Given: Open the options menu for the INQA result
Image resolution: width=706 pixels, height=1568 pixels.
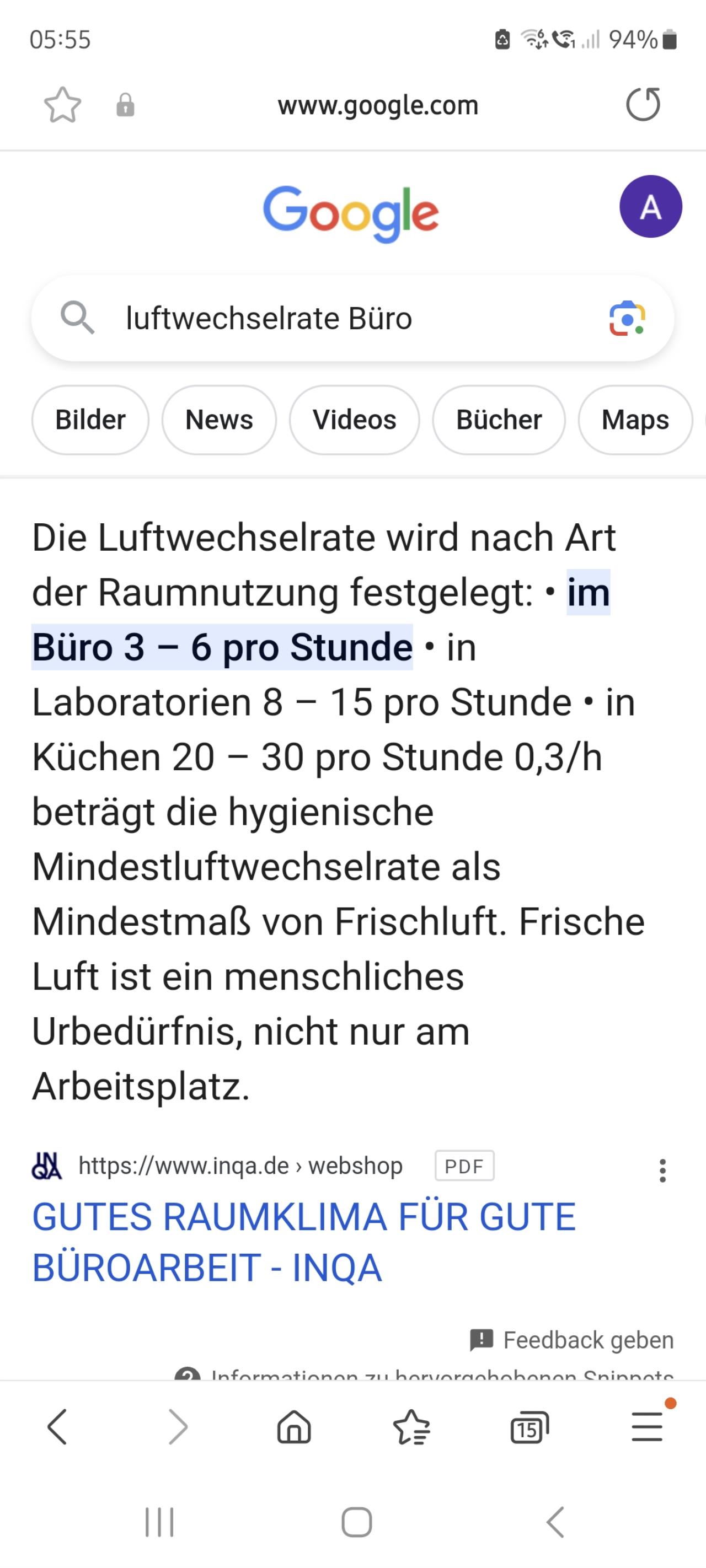Looking at the screenshot, I should click(x=663, y=1170).
